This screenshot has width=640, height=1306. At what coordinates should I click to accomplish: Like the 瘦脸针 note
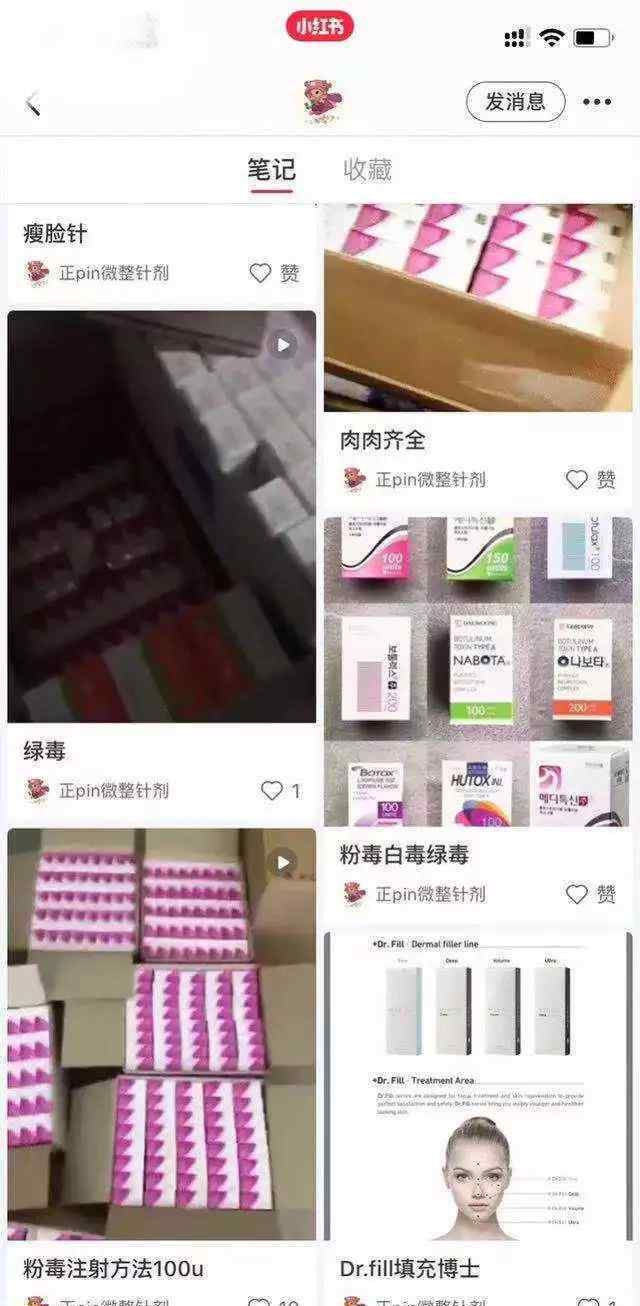274,273
